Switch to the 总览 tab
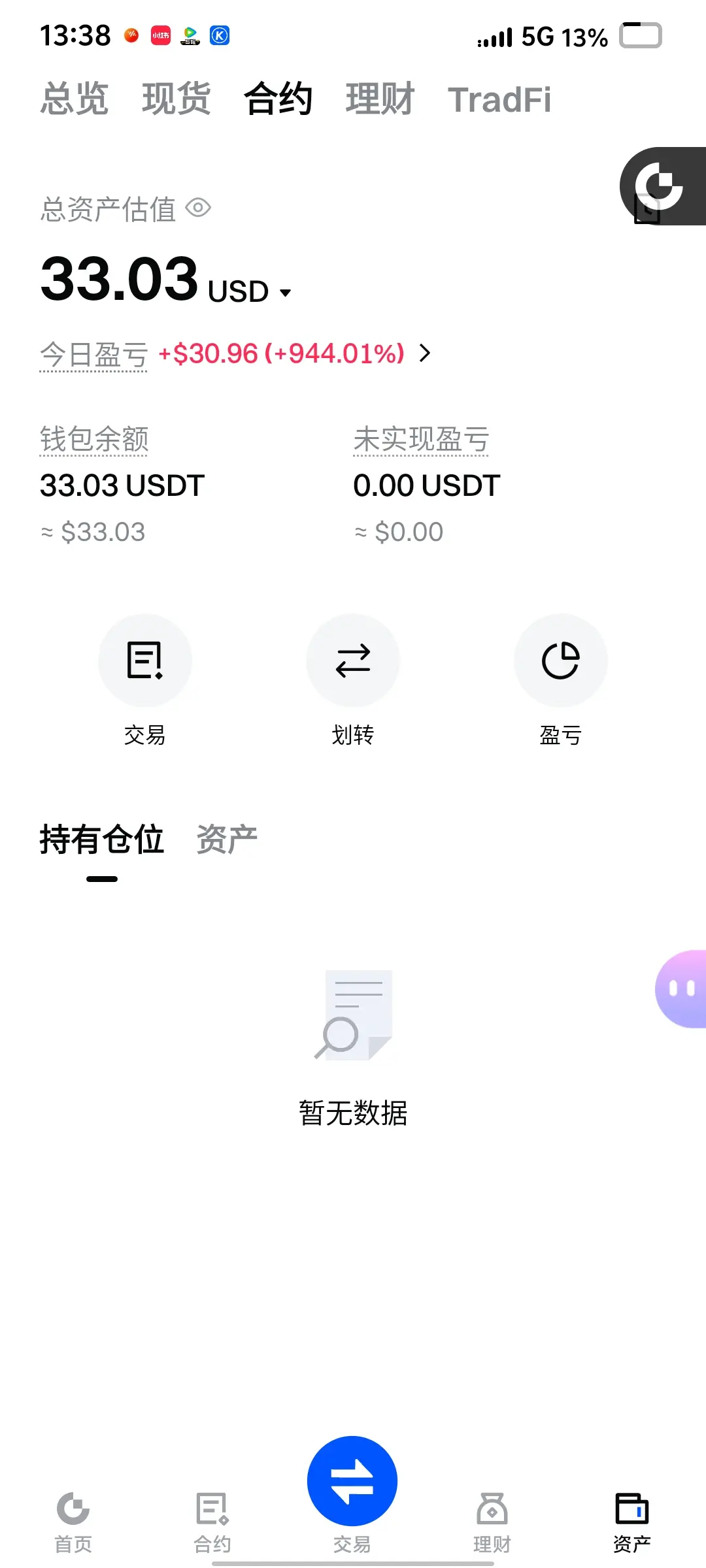 click(x=74, y=99)
